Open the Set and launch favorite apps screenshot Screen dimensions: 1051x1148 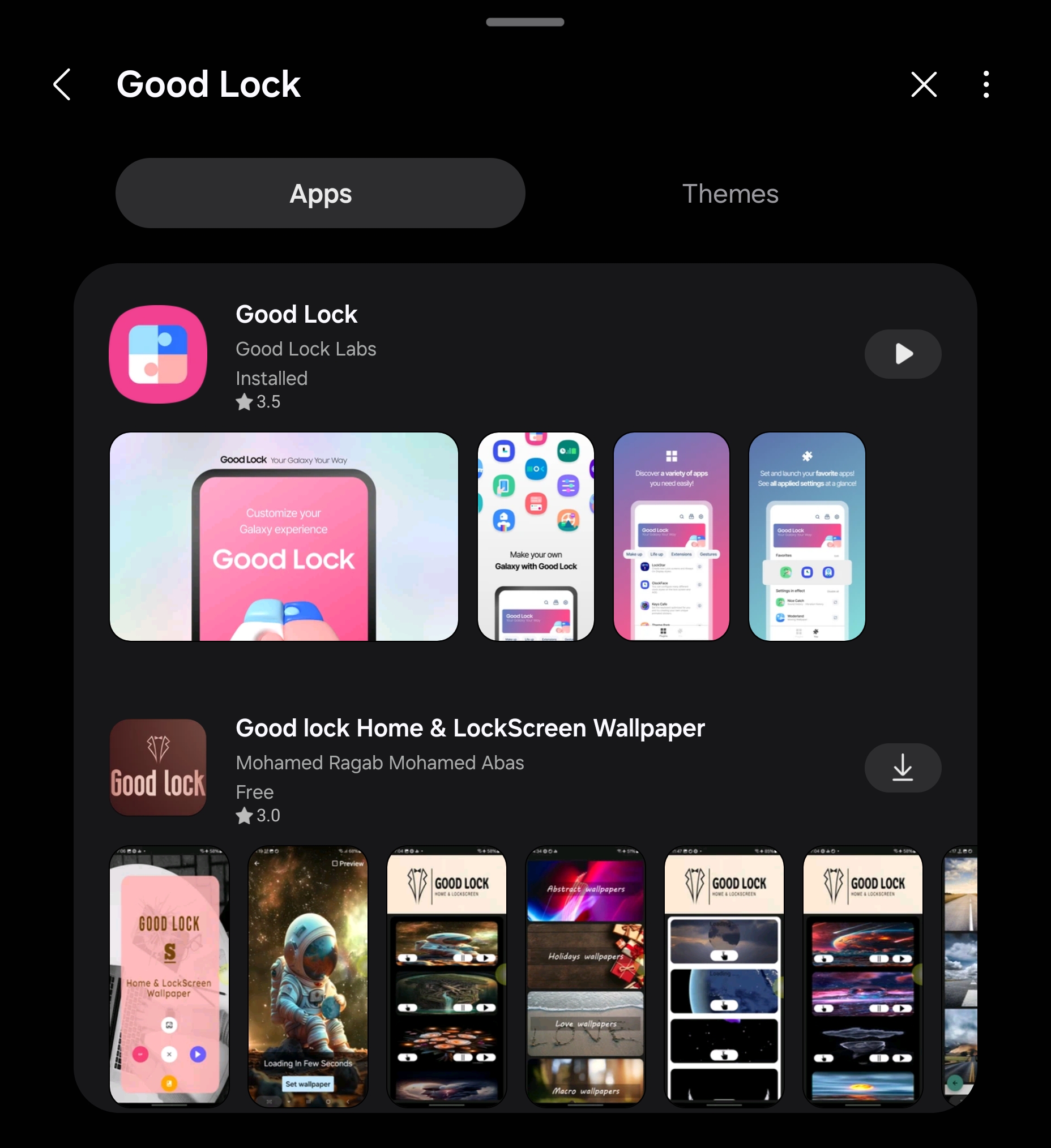tap(806, 537)
